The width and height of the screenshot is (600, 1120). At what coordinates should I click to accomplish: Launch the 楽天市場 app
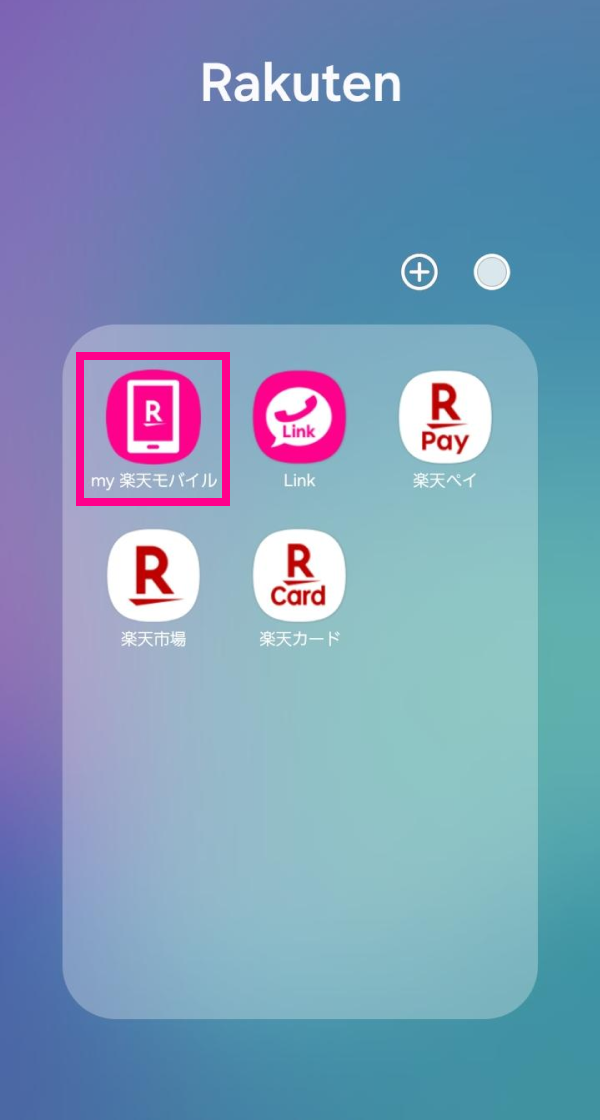(153, 575)
